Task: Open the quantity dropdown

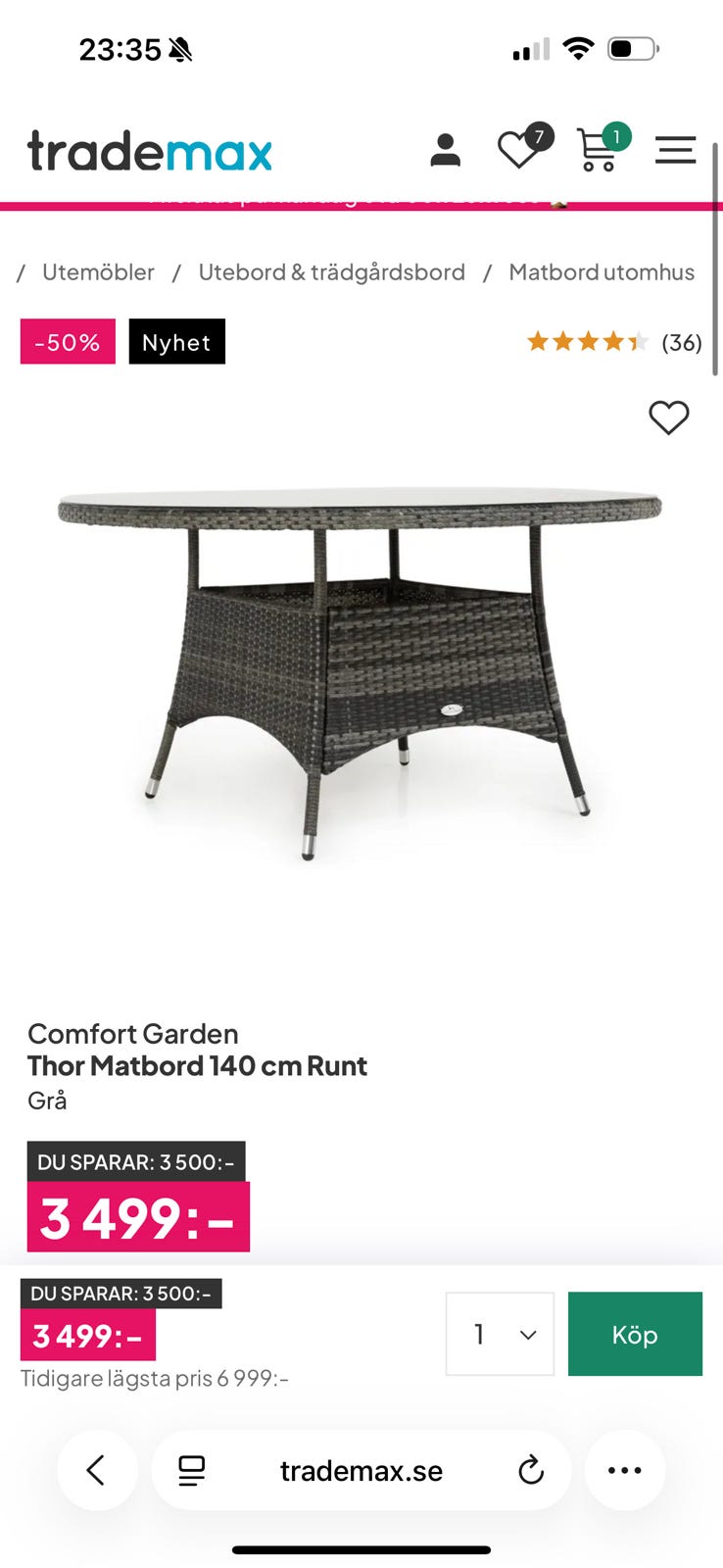Action: click(500, 1334)
